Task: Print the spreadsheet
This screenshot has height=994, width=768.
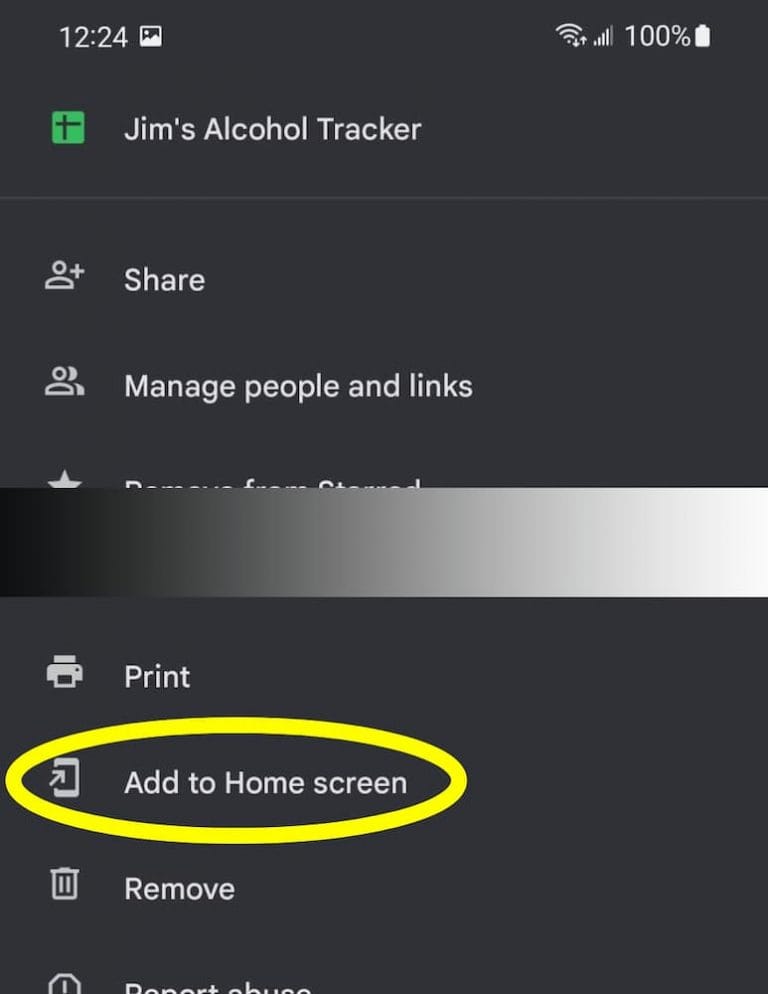Action: point(157,676)
